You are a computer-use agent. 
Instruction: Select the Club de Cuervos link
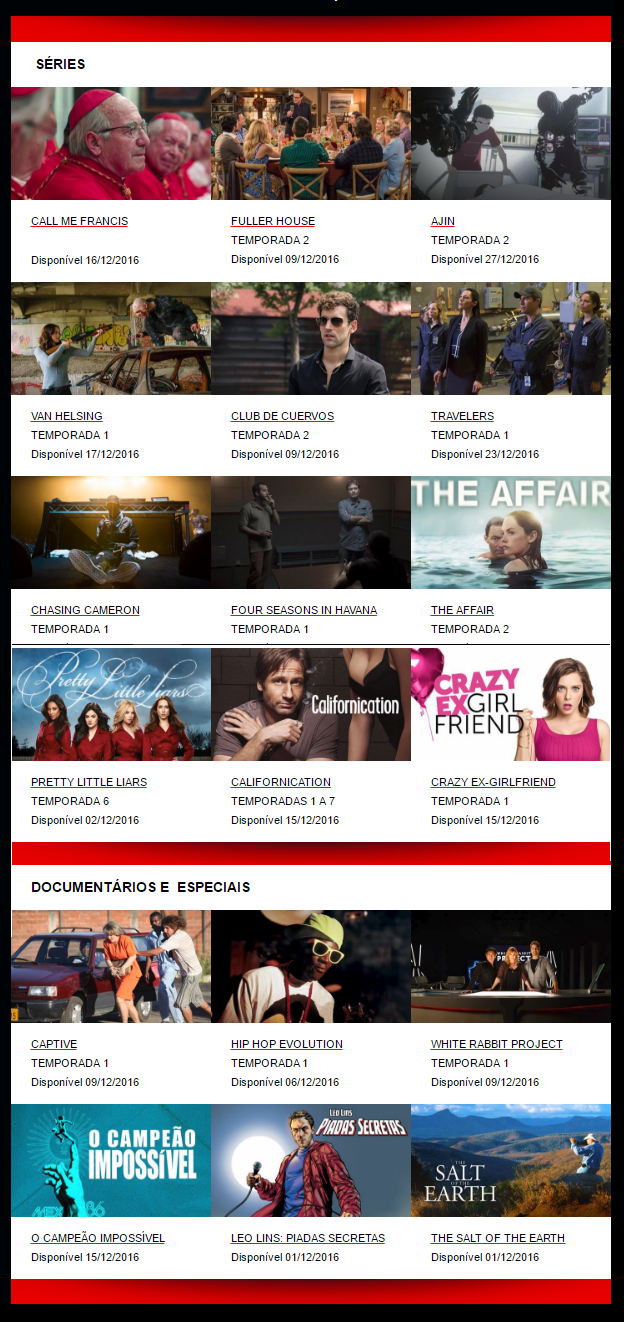[x=282, y=416]
